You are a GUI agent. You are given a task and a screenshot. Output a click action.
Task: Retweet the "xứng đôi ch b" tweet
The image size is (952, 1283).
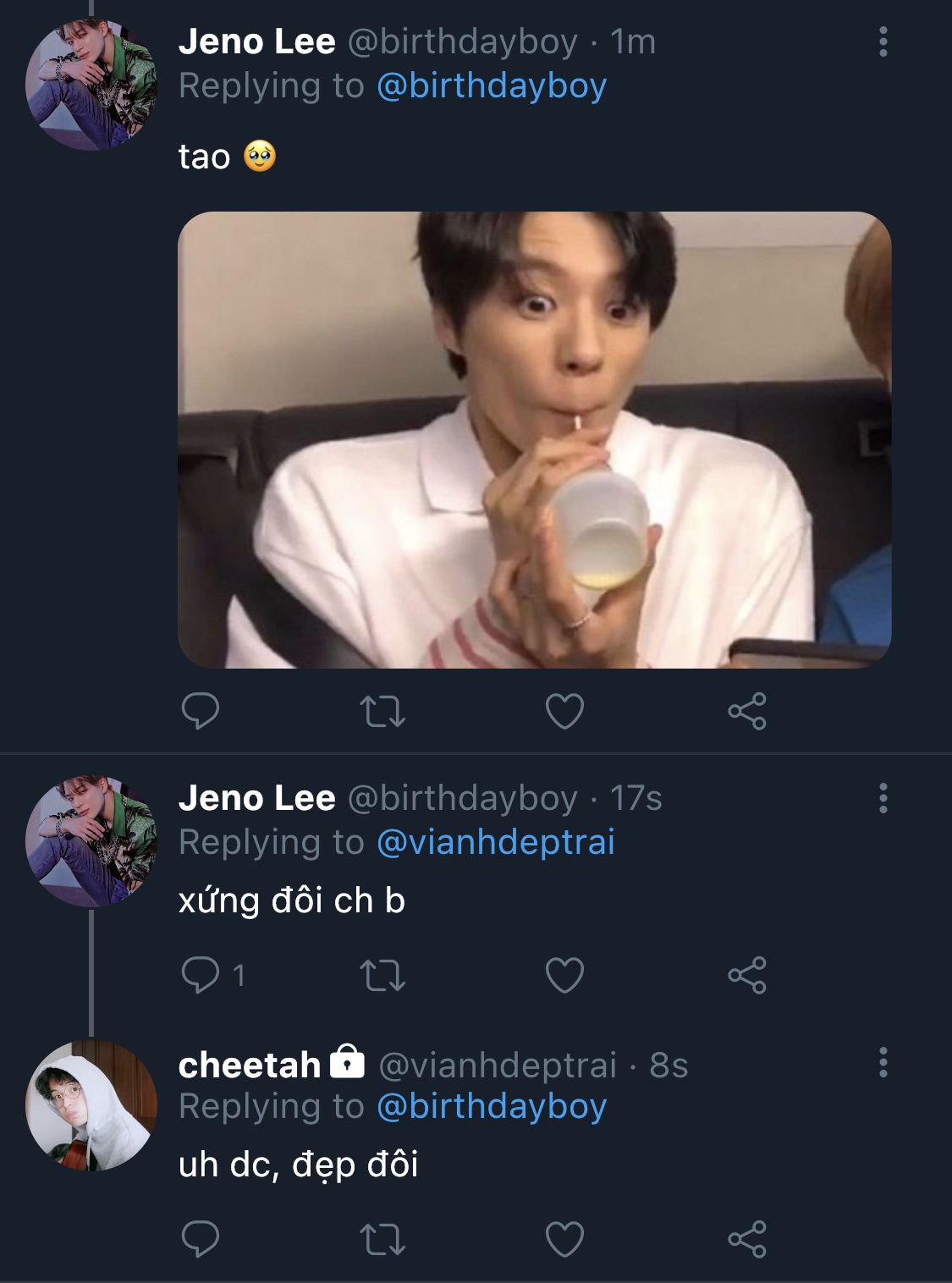[382, 975]
